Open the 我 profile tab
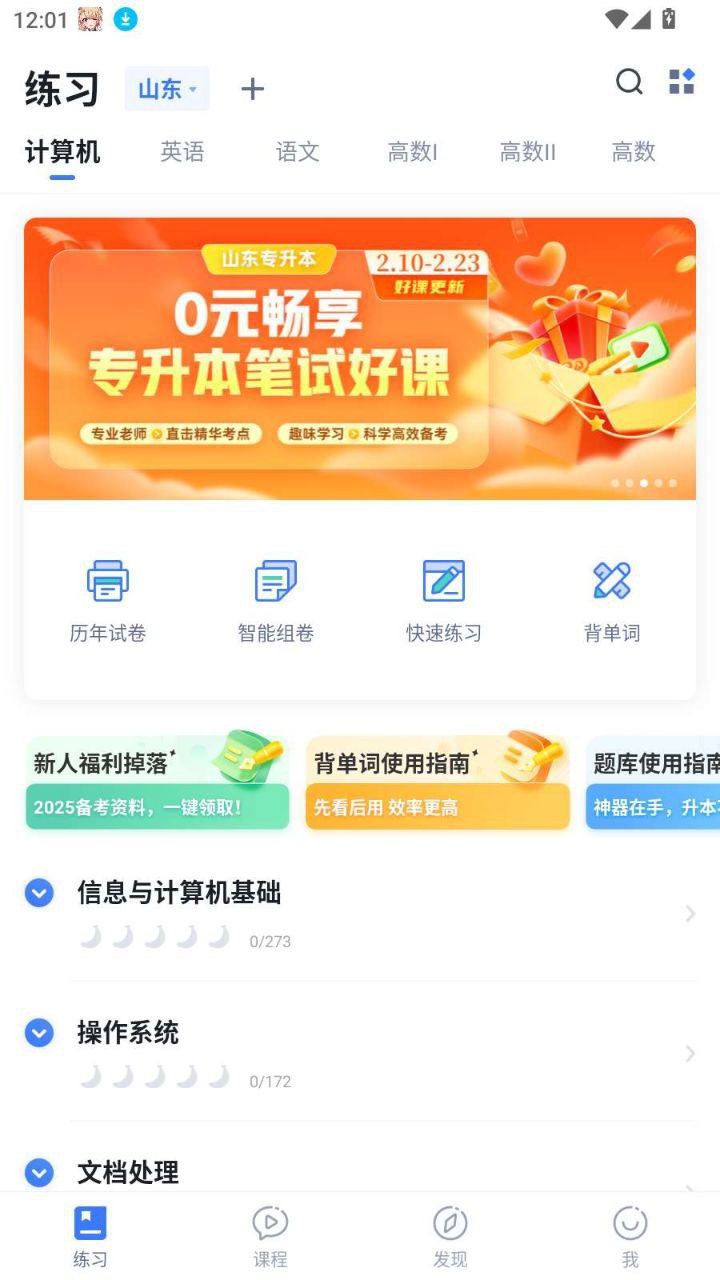720x1280 pixels. pos(630,1236)
